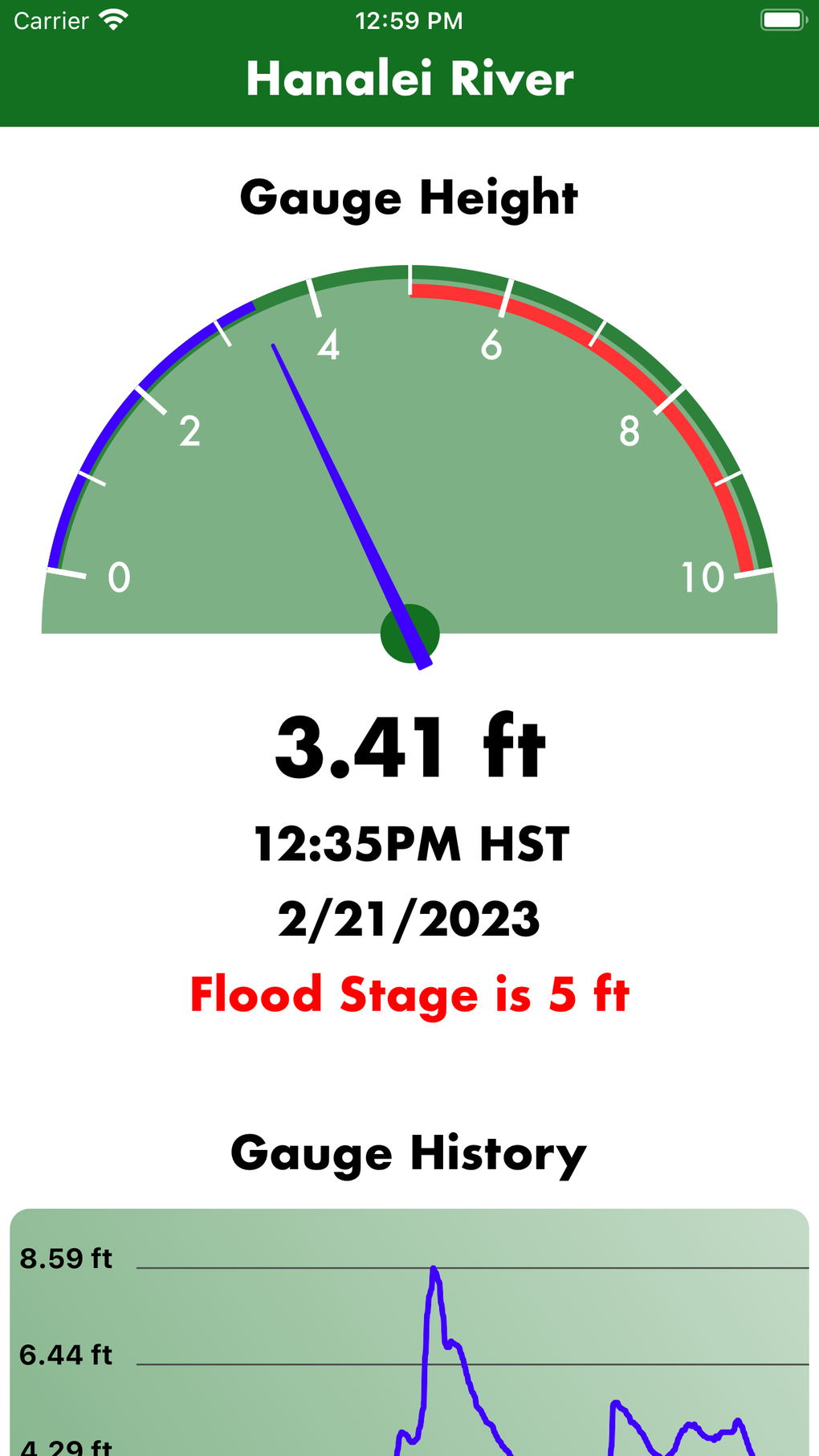
Task: Tap the number 0 on the gauge dial
Action: tap(119, 577)
